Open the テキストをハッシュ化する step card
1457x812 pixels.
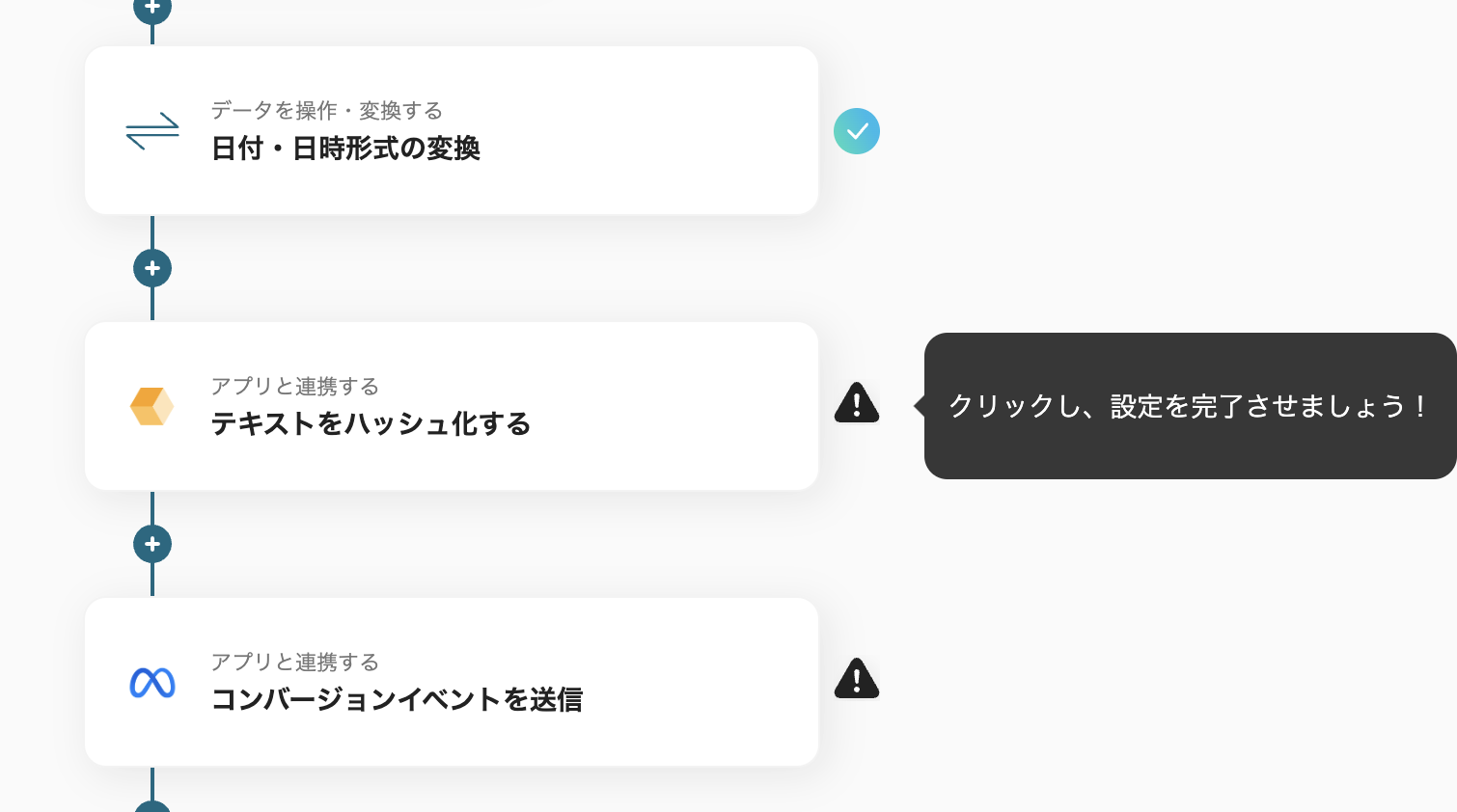click(451, 406)
